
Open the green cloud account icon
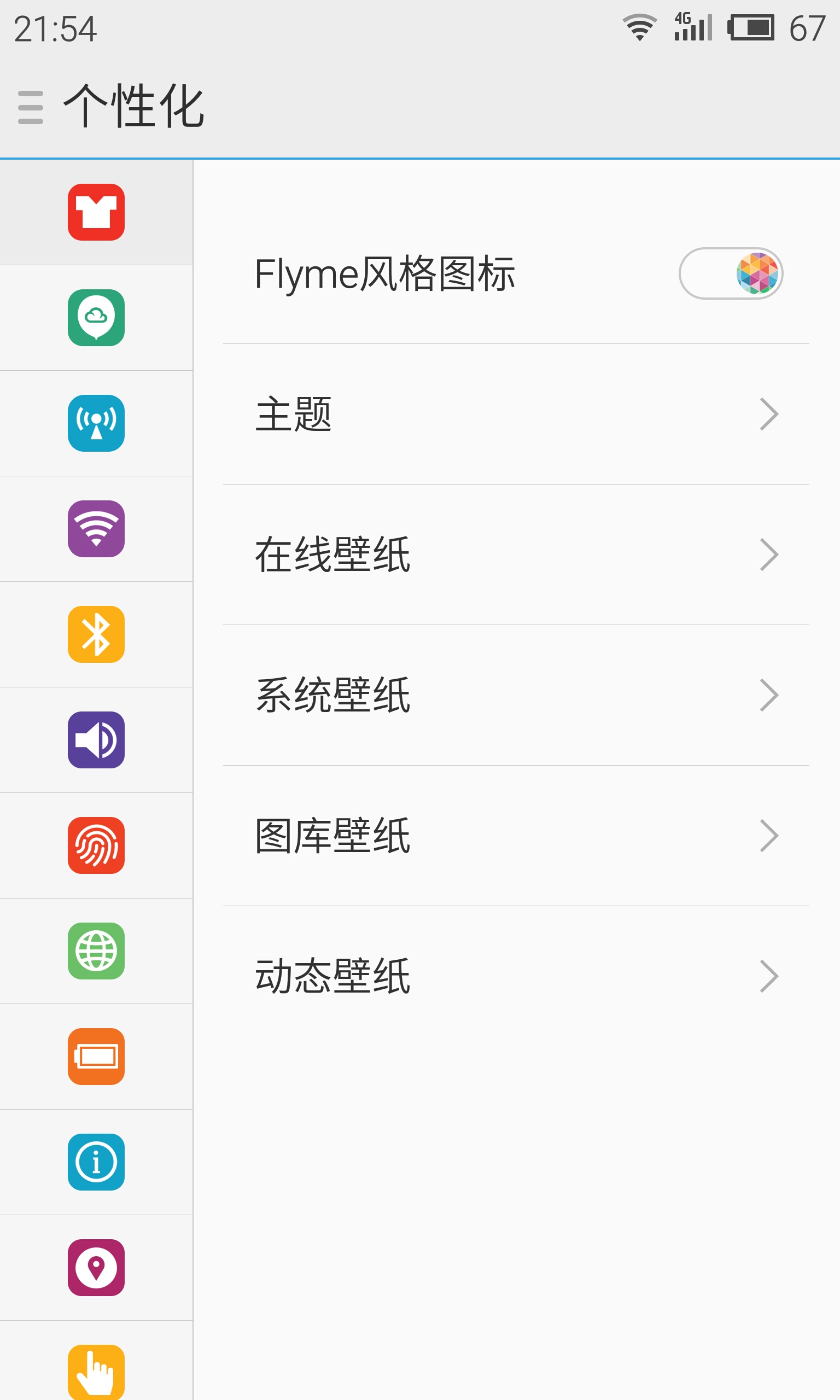point(96,318)
